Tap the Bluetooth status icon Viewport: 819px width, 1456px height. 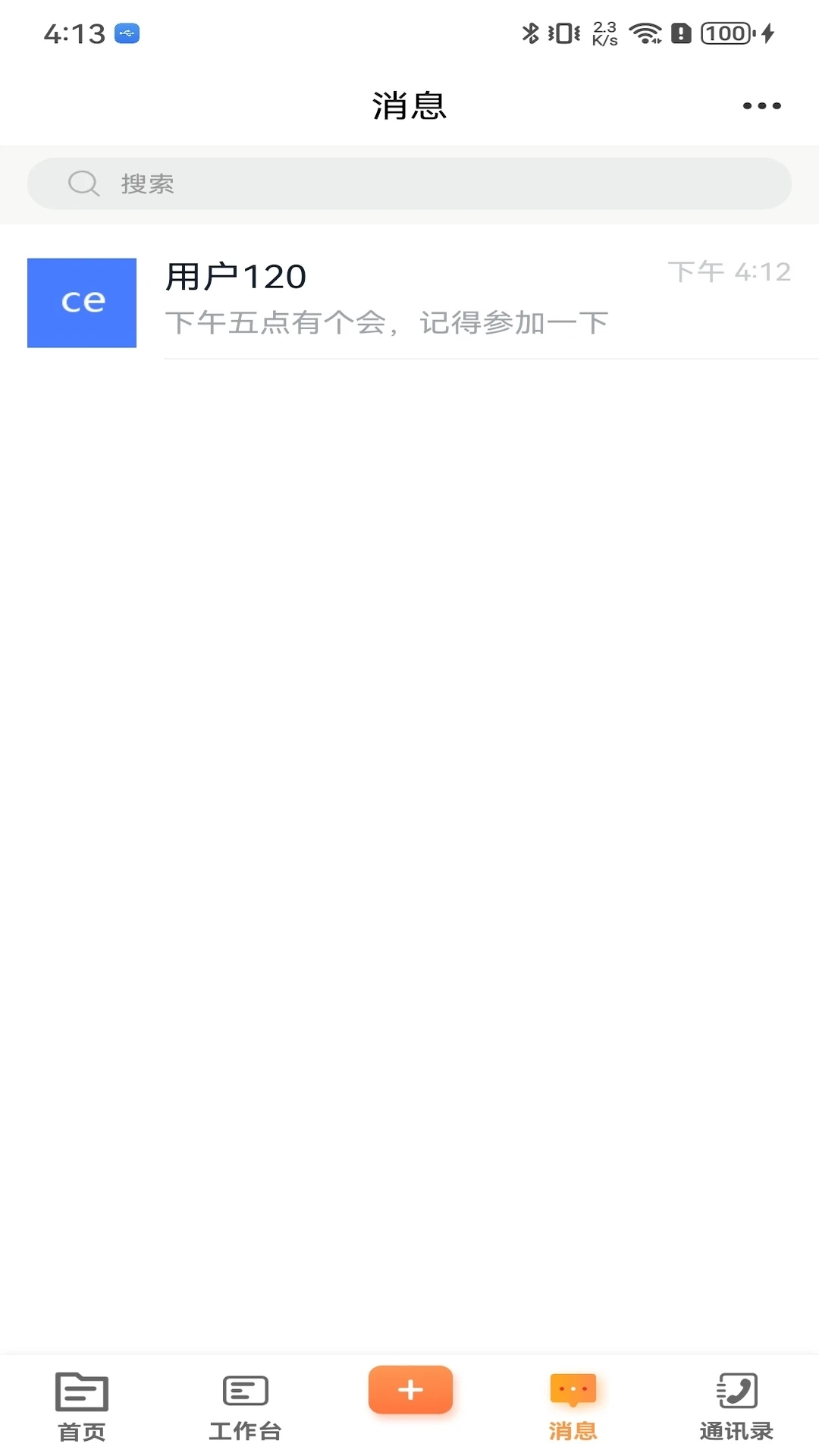(x=531, y=33)
